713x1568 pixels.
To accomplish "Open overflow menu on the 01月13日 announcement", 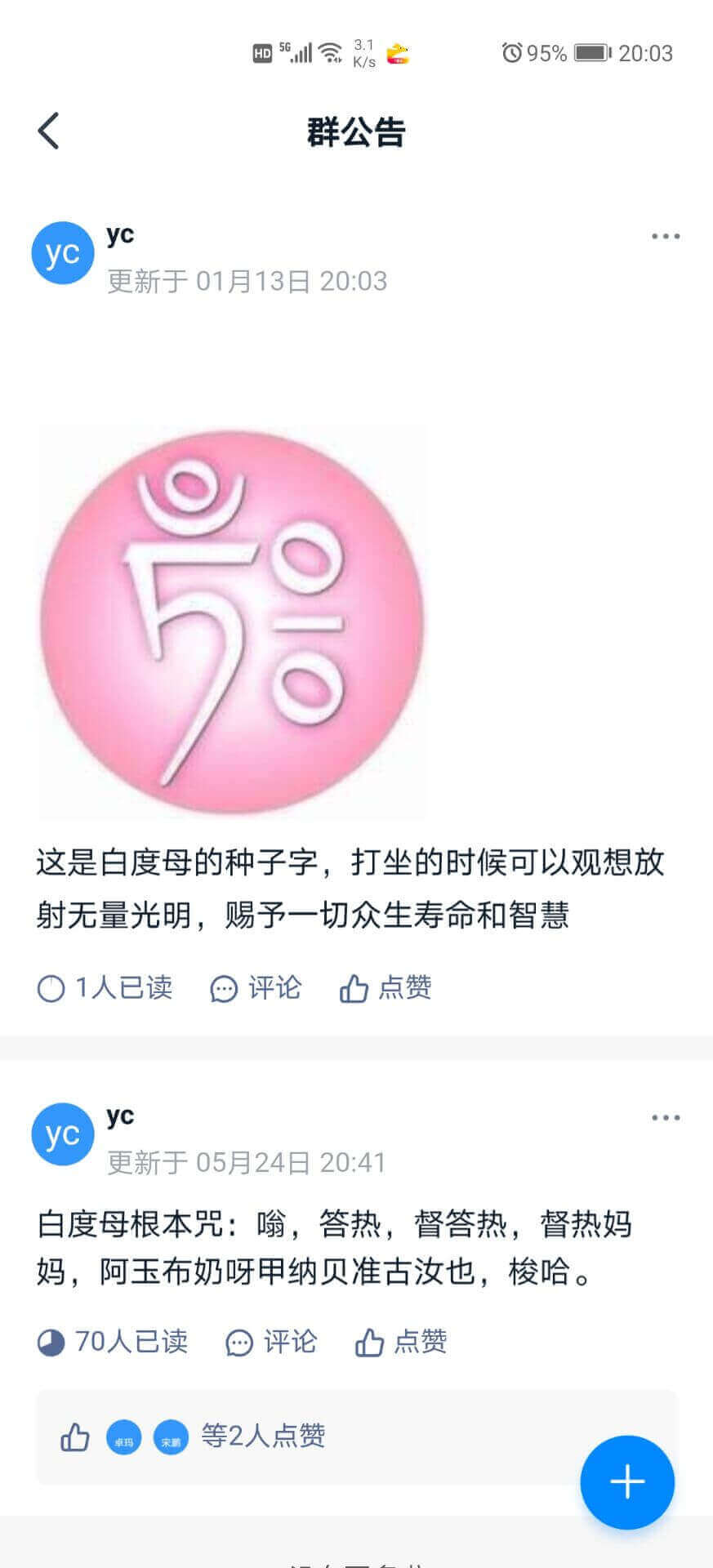I will [x=665, y=237].
